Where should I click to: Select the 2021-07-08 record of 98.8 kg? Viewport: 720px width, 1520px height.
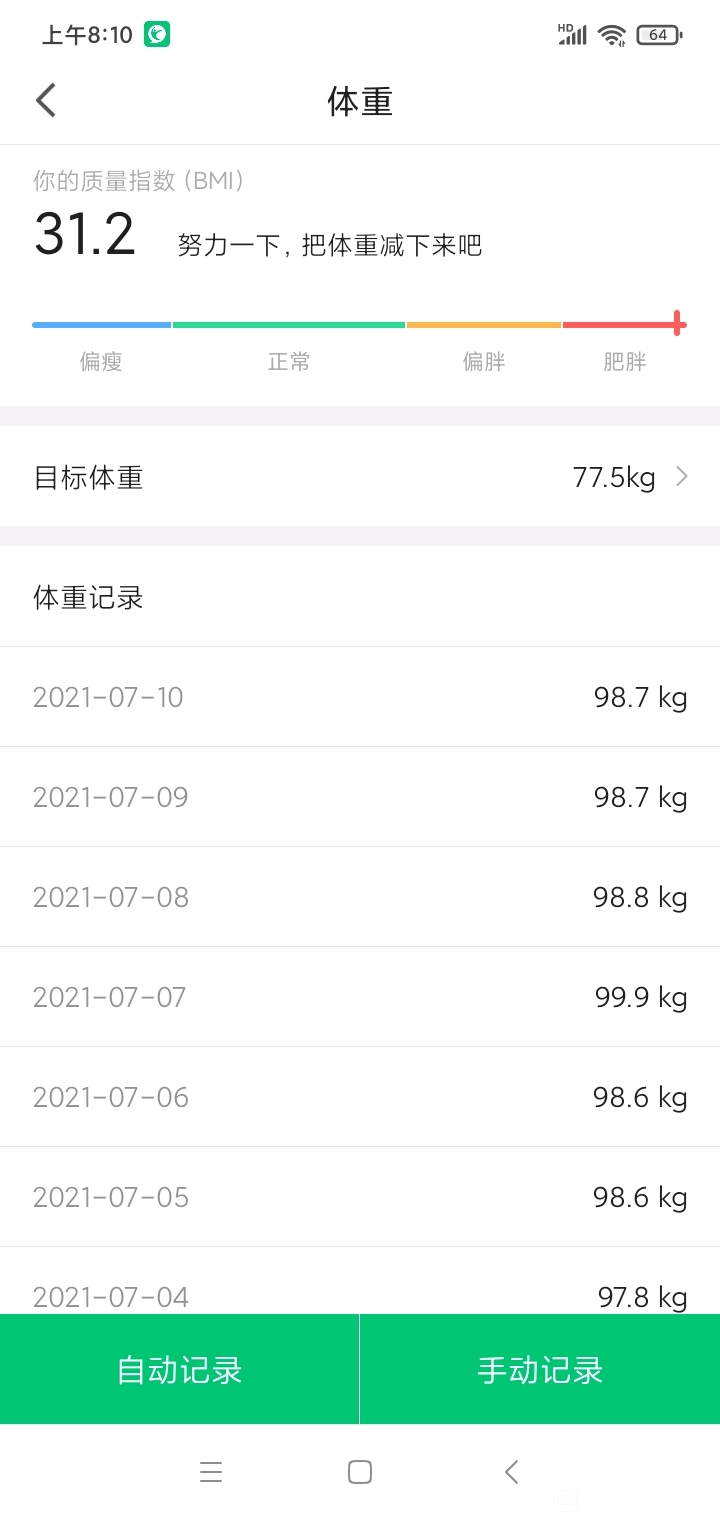coord(360,897)
